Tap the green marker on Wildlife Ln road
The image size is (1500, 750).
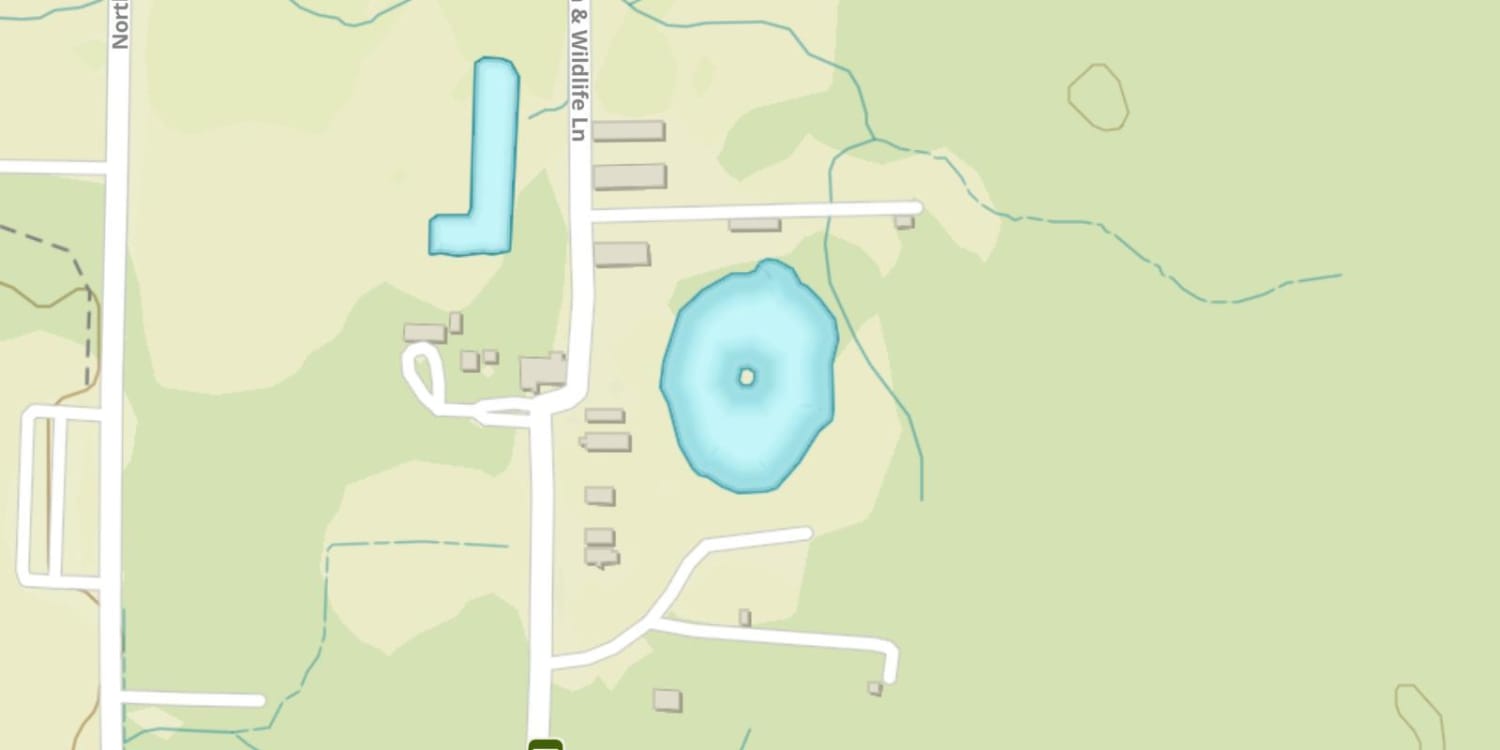[545, 745]
